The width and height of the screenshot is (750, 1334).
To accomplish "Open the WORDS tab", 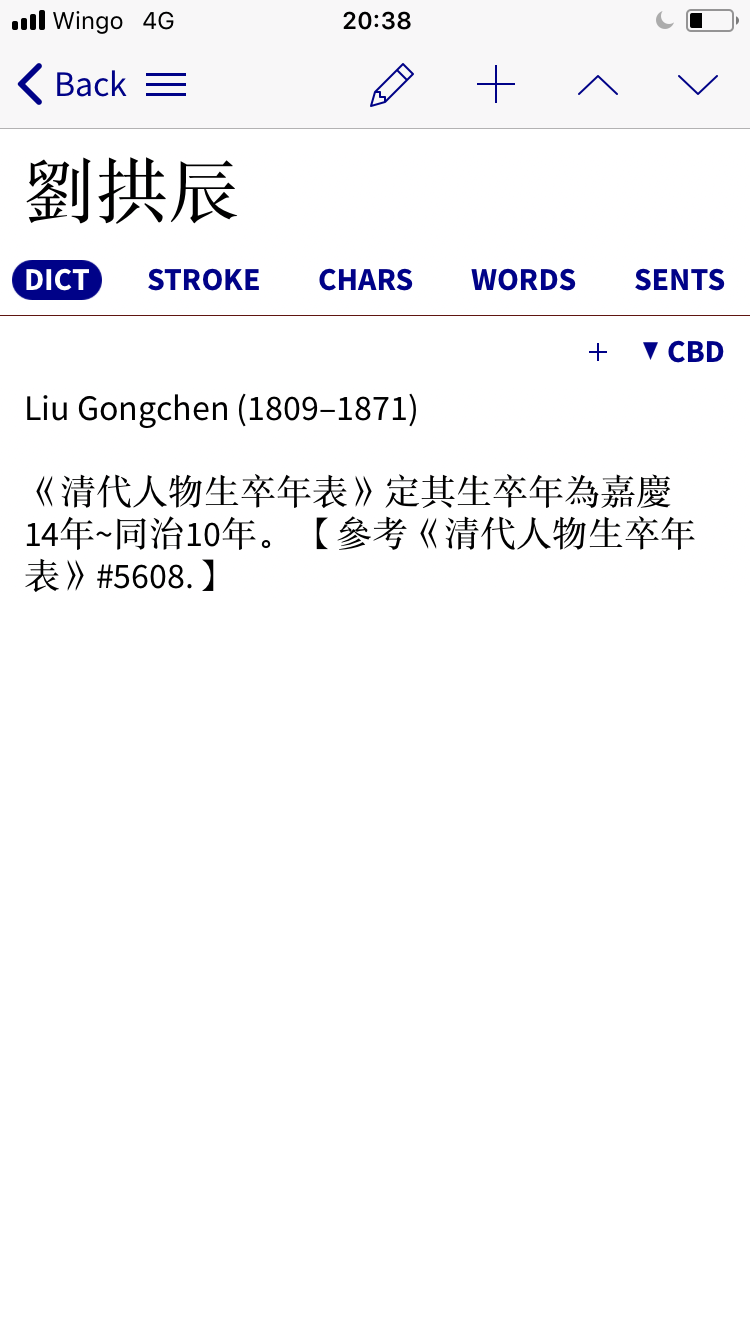I will 524,280.
